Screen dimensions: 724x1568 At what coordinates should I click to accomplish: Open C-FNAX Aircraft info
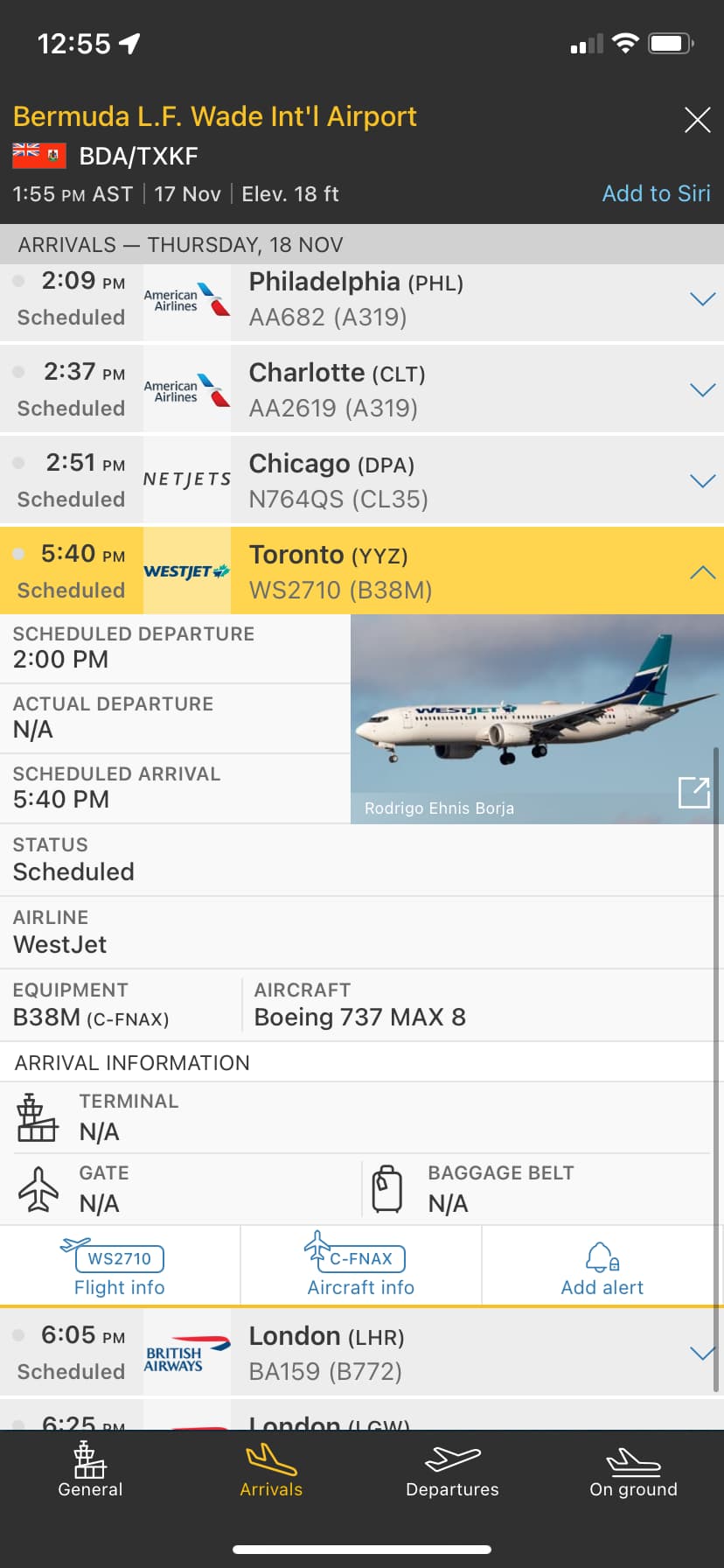tap(360, 1268)
